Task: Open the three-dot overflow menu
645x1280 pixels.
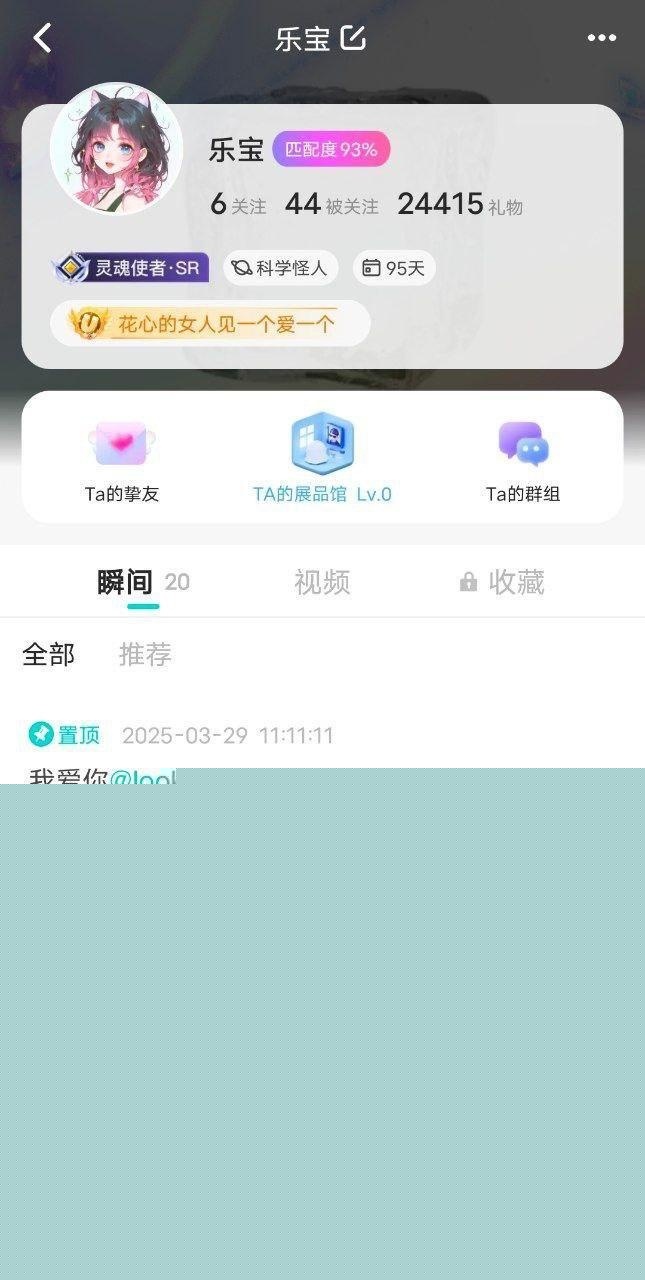Action: click(601, 38)
